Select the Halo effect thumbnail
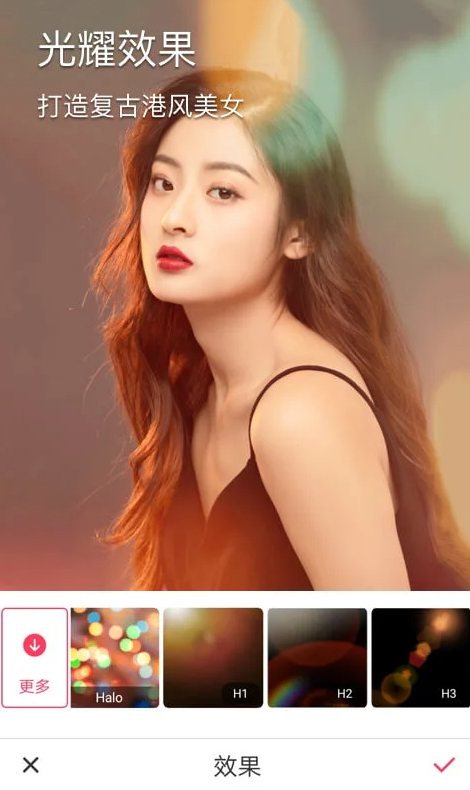Image resolution: width=470 pixels, height=790 pixels. click(115, 657)
